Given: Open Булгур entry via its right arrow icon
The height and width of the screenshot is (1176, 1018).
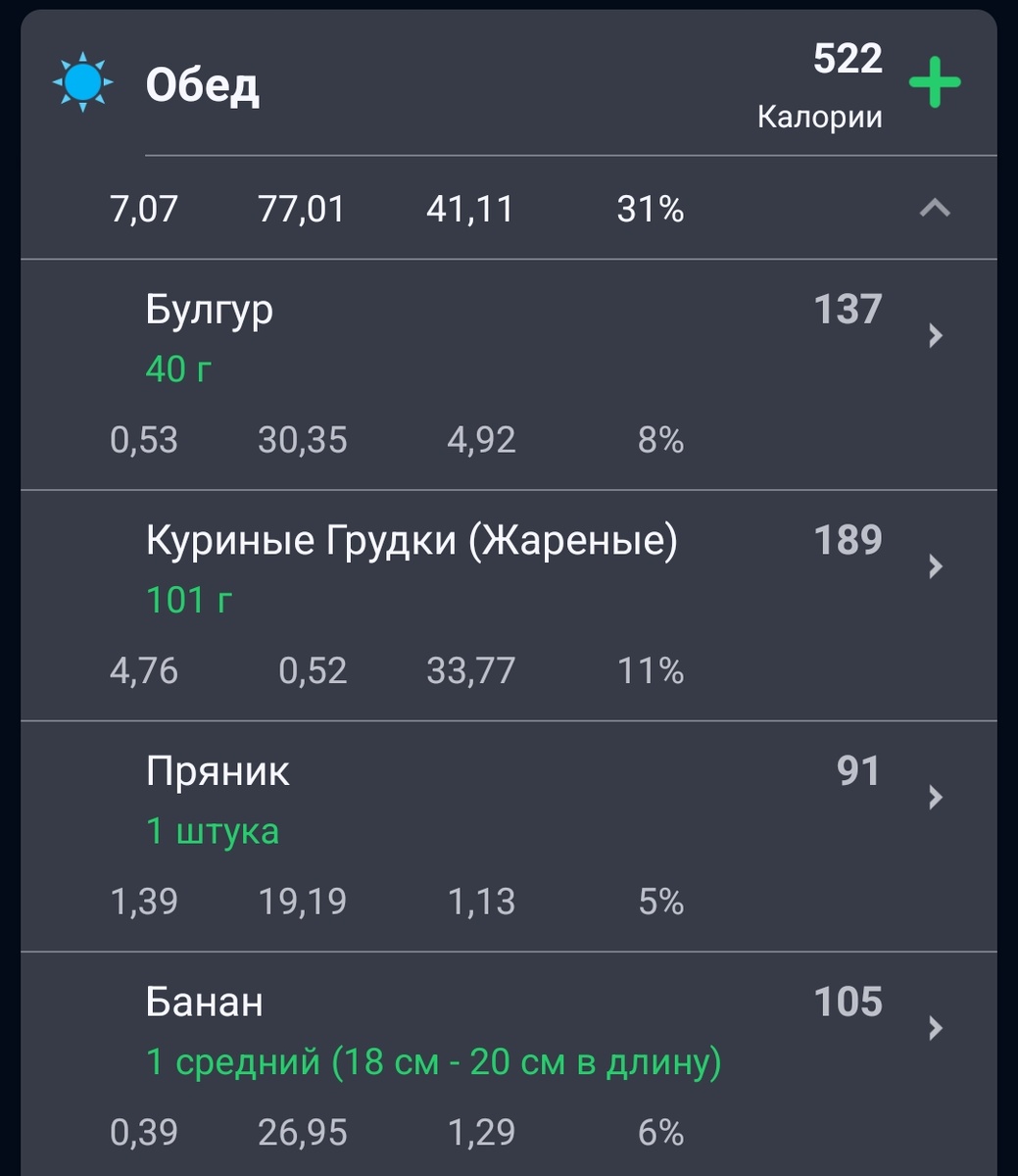Looking at the screenshot, I should 935,333.
